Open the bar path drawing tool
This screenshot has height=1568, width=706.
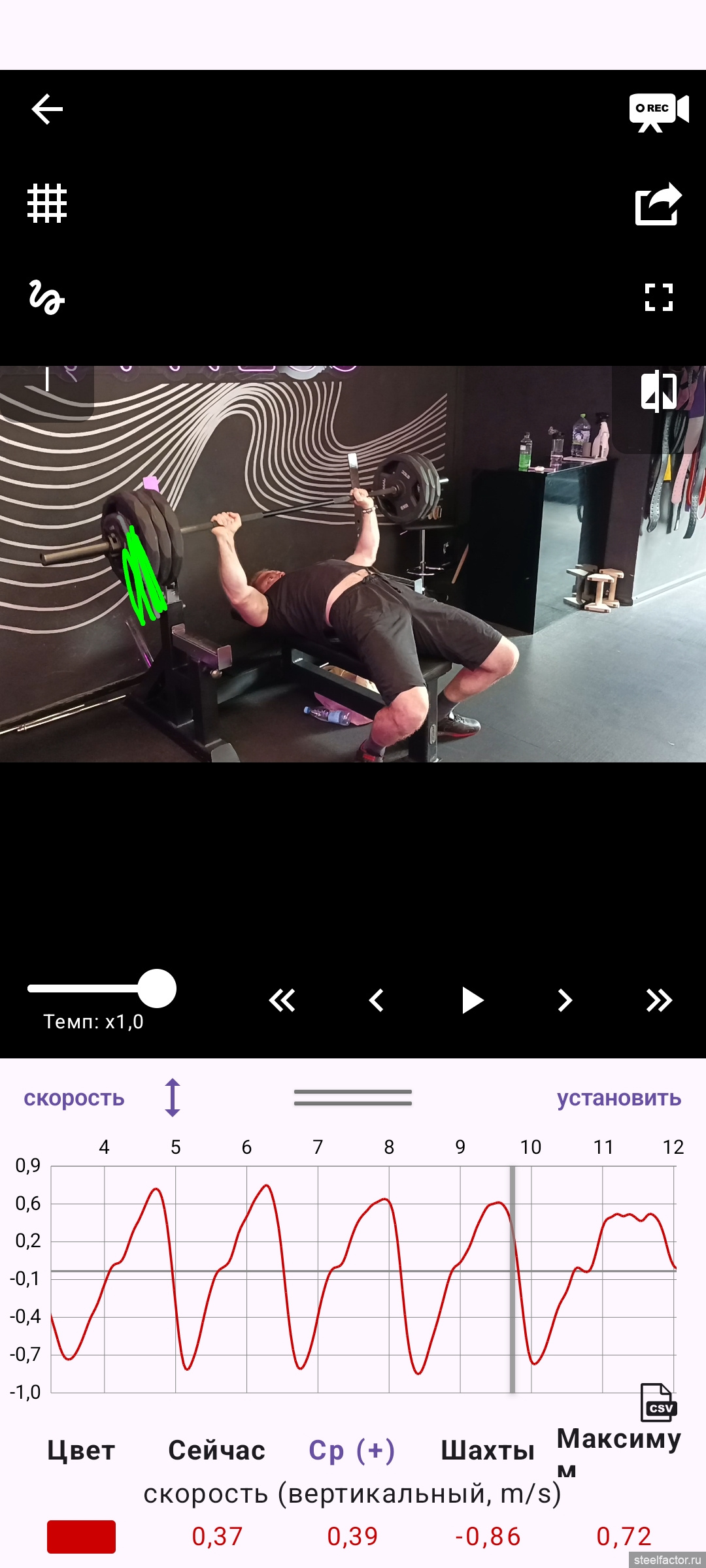pos(47,298)
